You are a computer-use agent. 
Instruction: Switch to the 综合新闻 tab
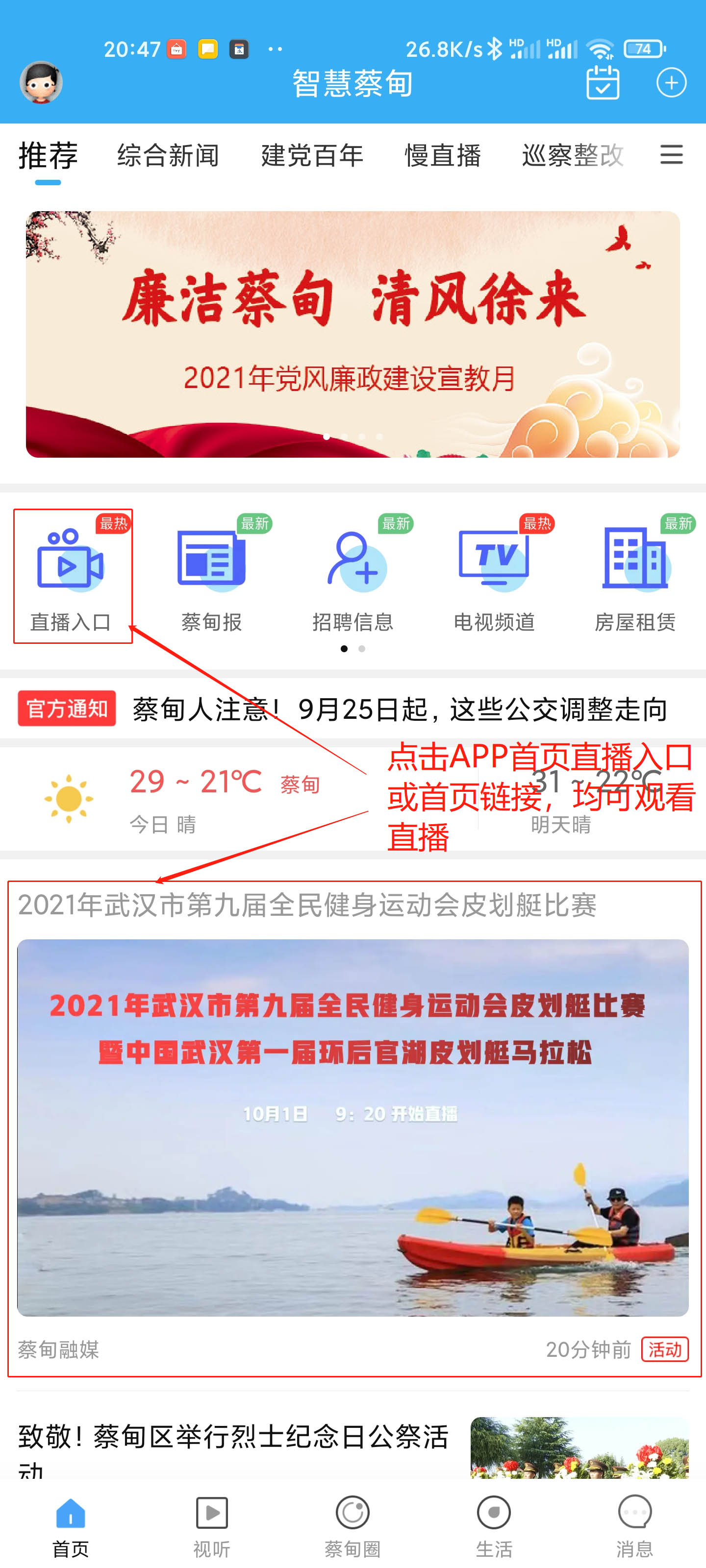pos(168,155)
